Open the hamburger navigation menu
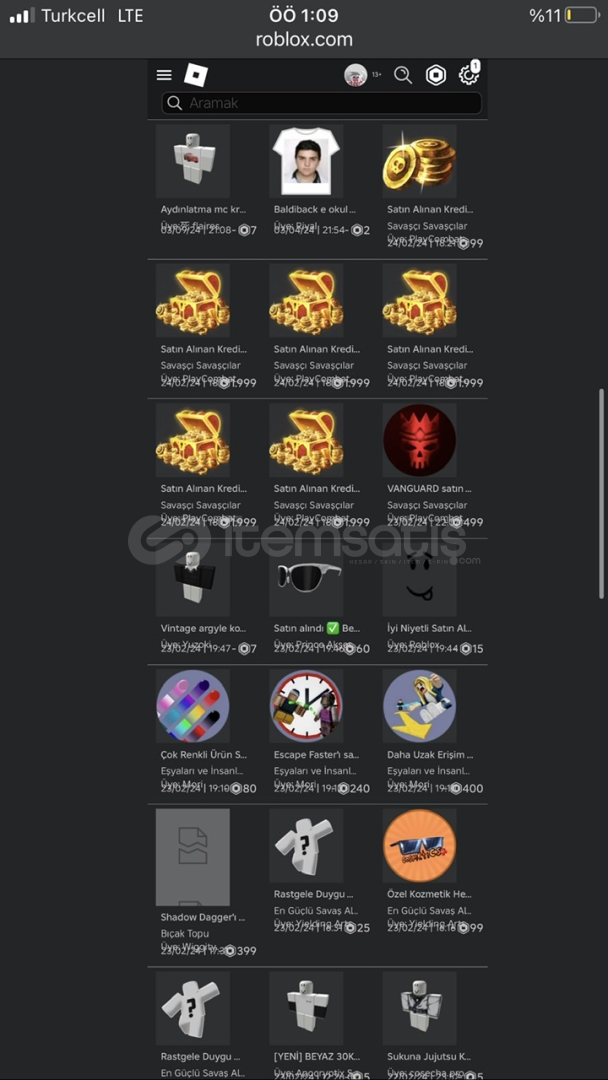The image size is (608, 1080). coord(164,75)
